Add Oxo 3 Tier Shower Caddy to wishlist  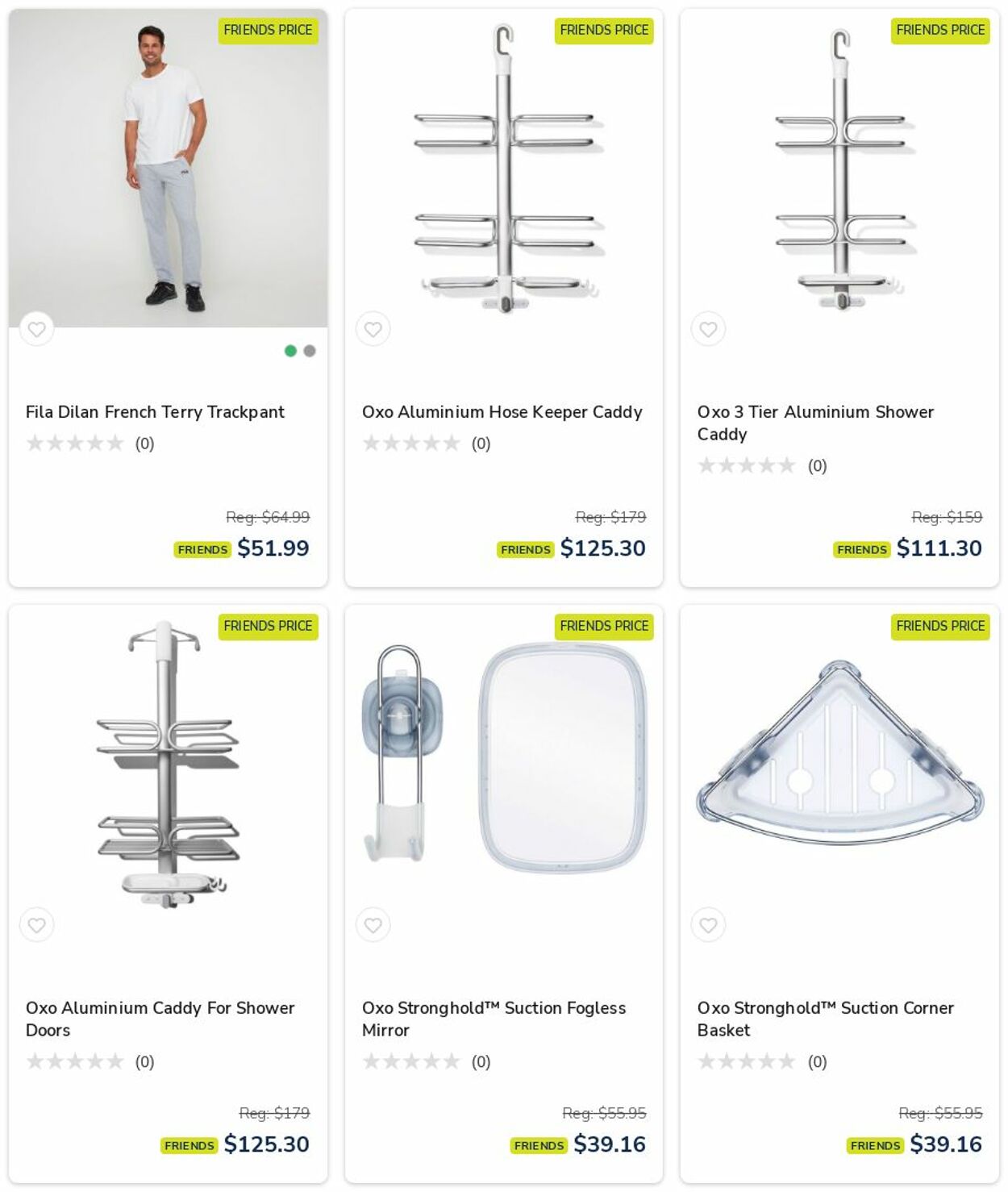click(708, 329)
